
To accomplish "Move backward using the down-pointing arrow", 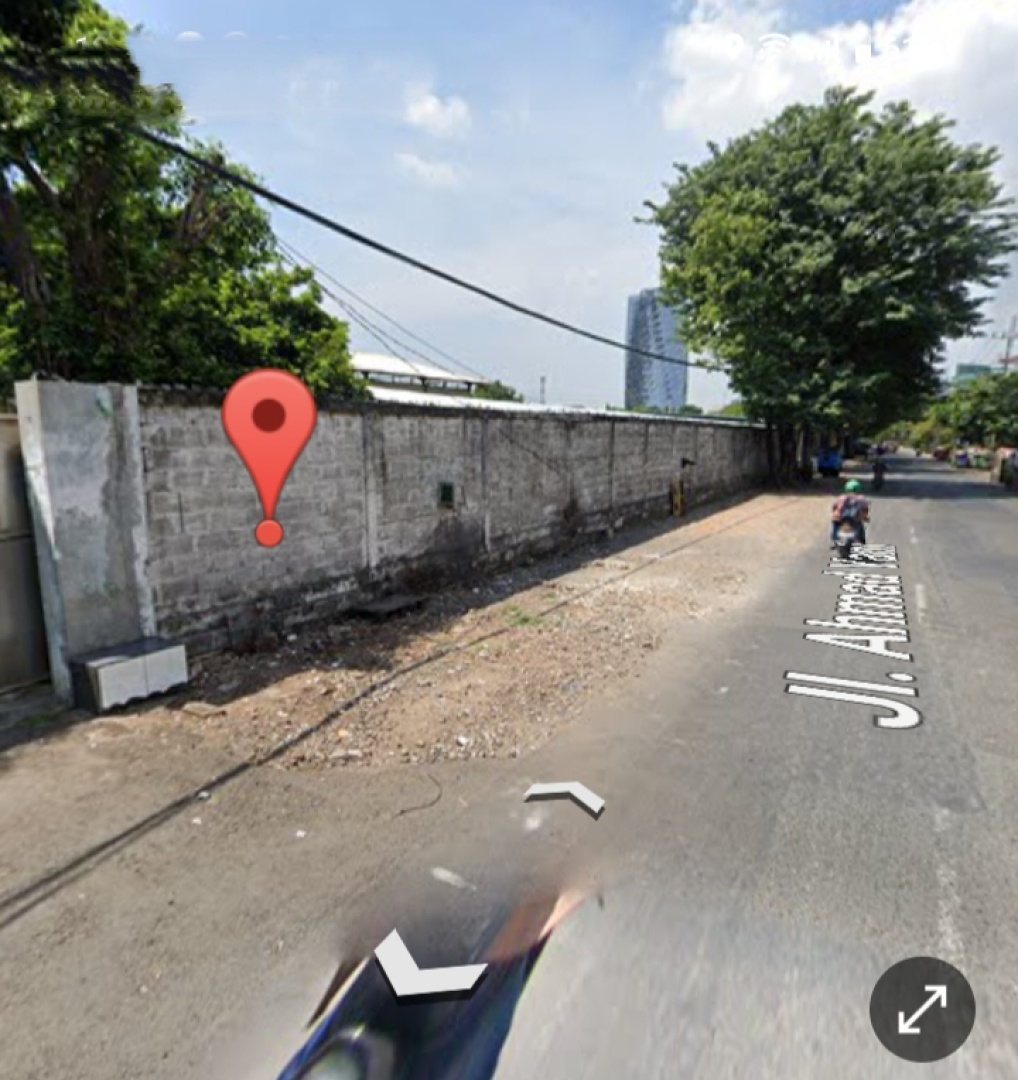I will 428,967.
